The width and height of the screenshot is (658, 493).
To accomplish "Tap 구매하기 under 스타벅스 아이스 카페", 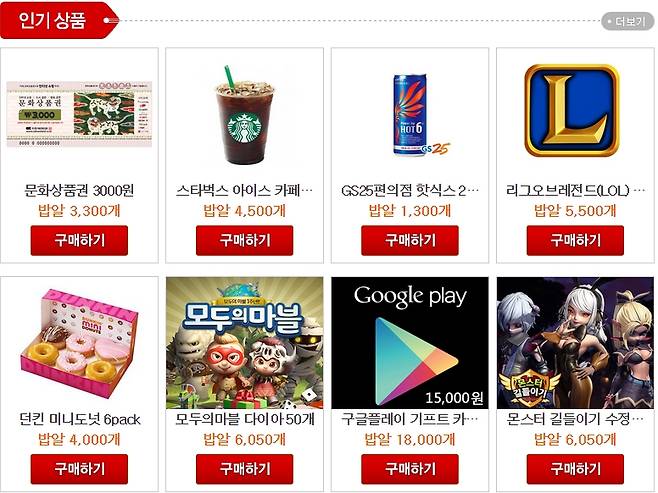I will coord(244,240).
